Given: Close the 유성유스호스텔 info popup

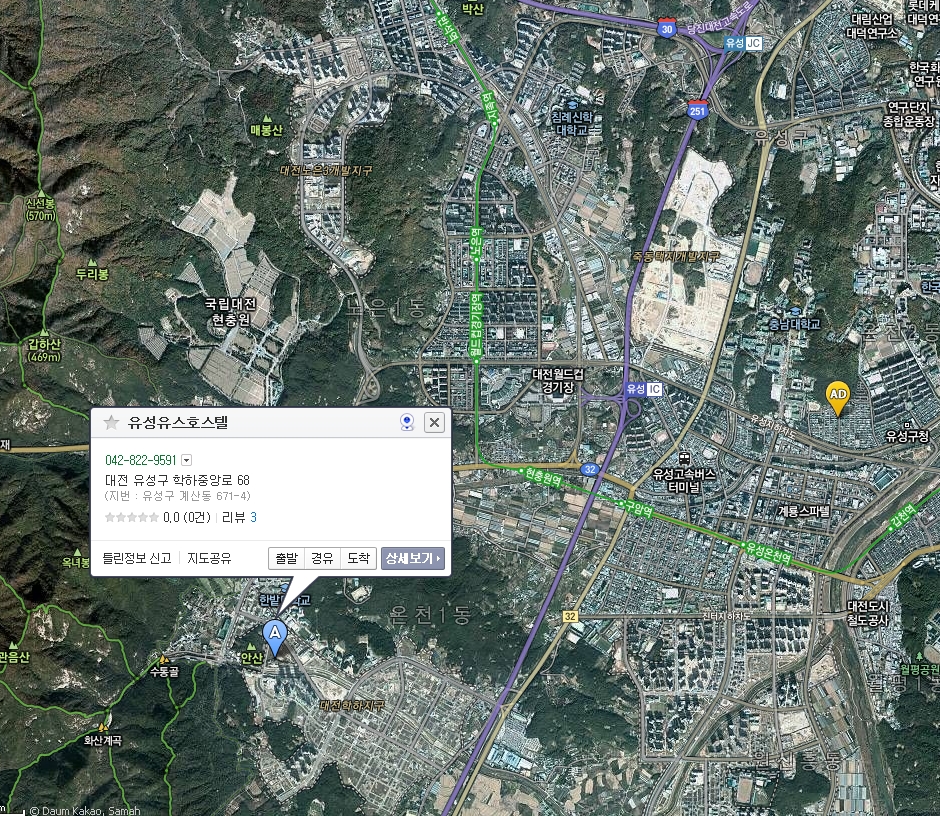Looking at the screenshot, I should (x=434, y=423).
